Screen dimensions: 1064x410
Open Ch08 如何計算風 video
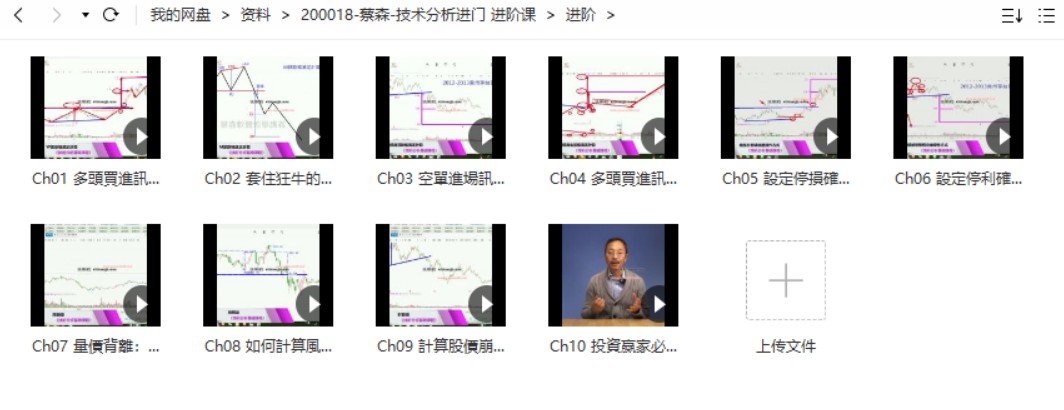(268, 275)
